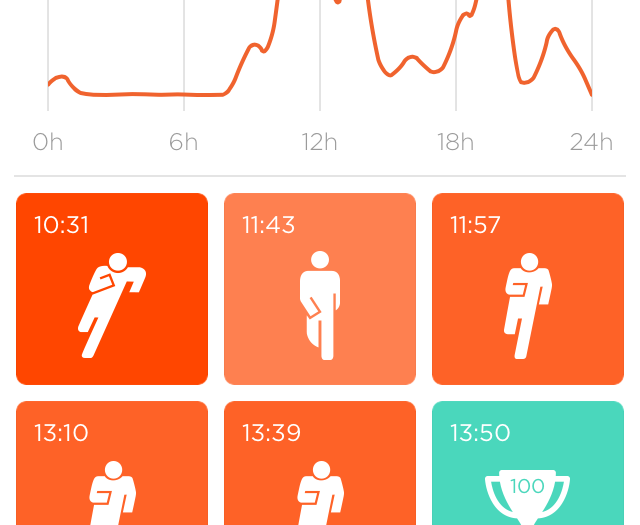Select the 13:39 activity tile
The image size is (640, 525).
320,465
